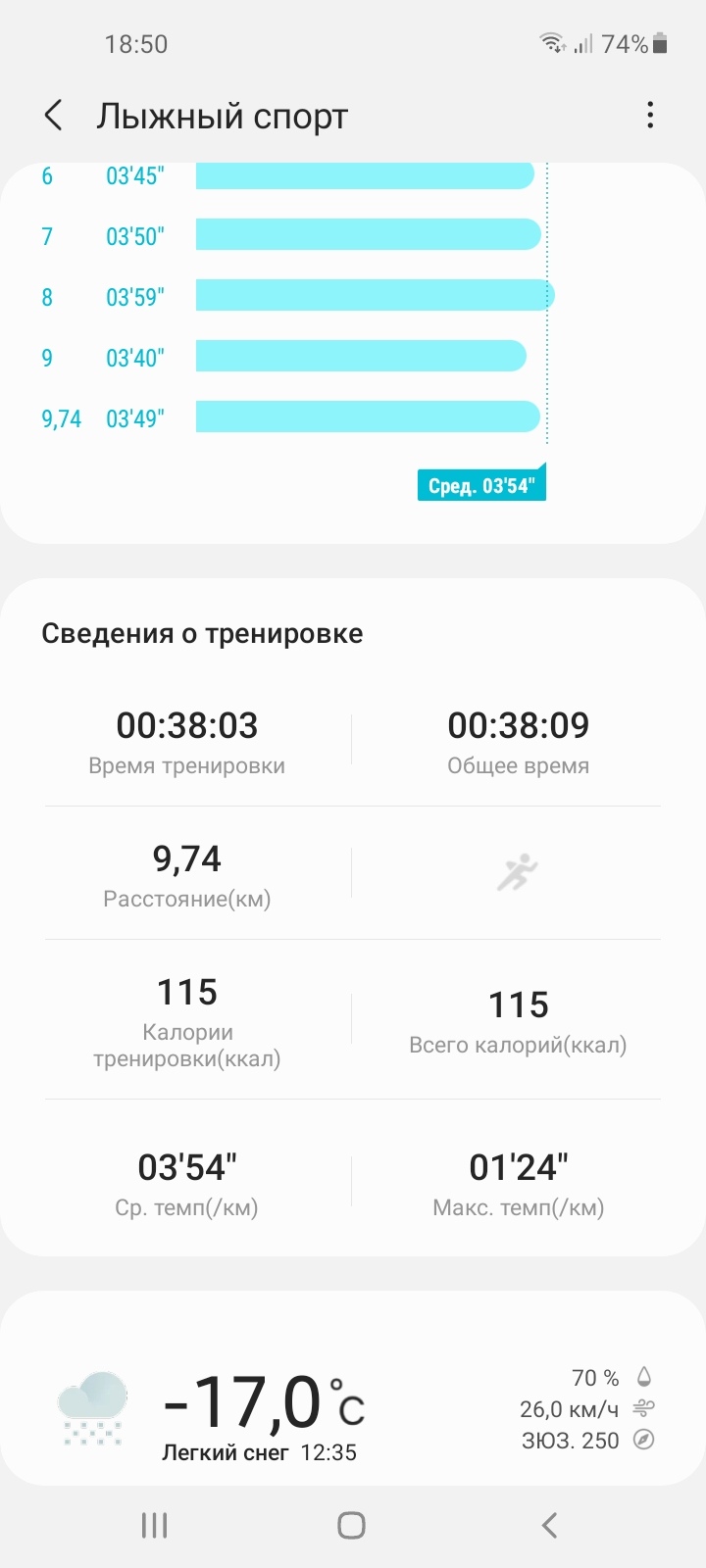Open the three-dot overflow menu
Viewport: 706px width, 1568px height.
click(x=649, y=116)
